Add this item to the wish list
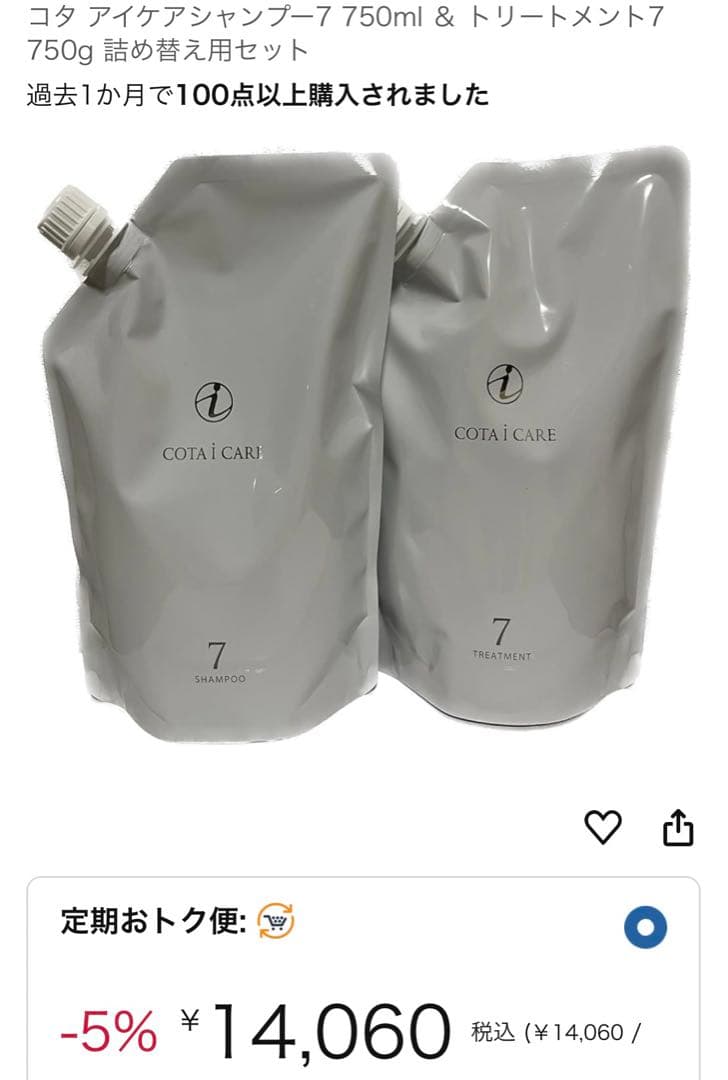The image size is (728, 1080). click(x=602, y=826)
